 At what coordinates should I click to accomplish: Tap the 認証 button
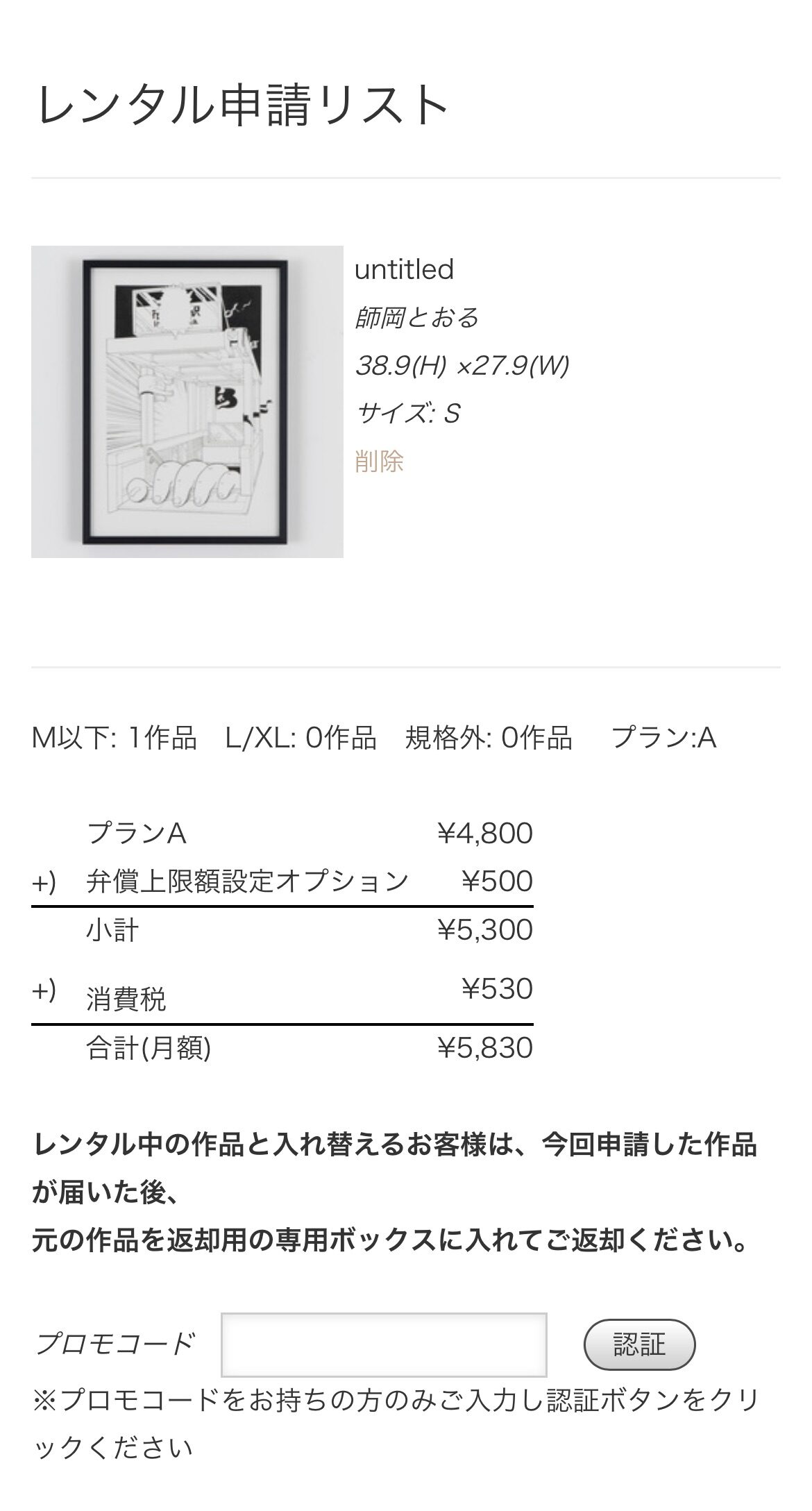tap(639, 1344)
